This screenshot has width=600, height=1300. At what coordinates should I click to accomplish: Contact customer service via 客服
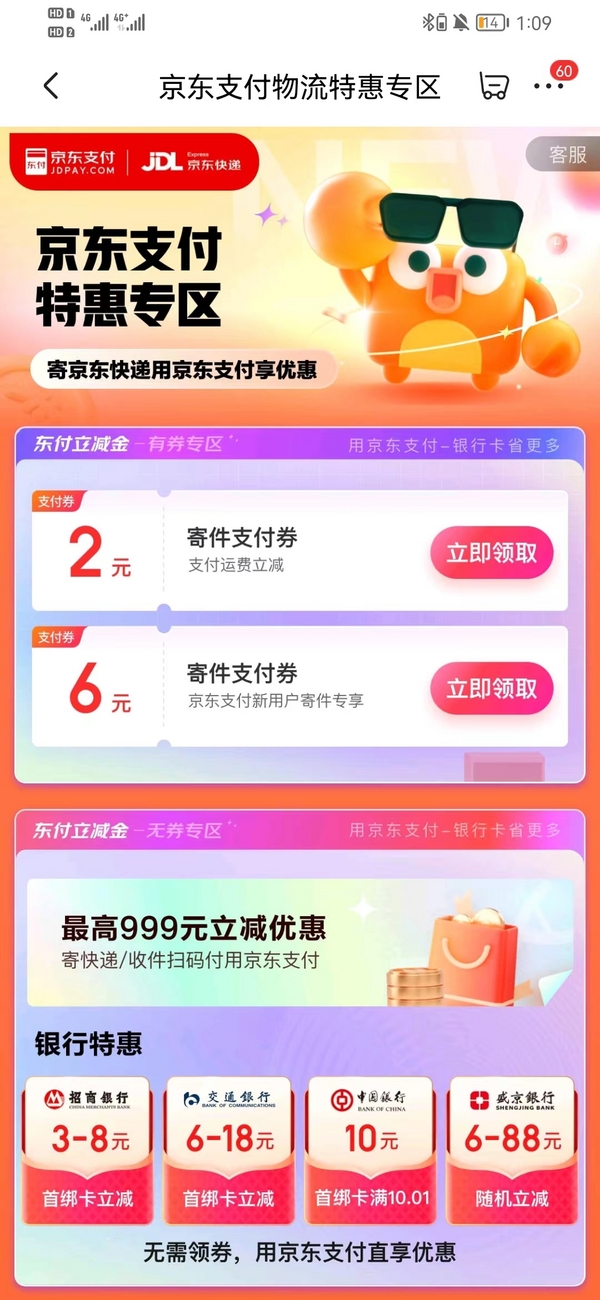(566, 154)
